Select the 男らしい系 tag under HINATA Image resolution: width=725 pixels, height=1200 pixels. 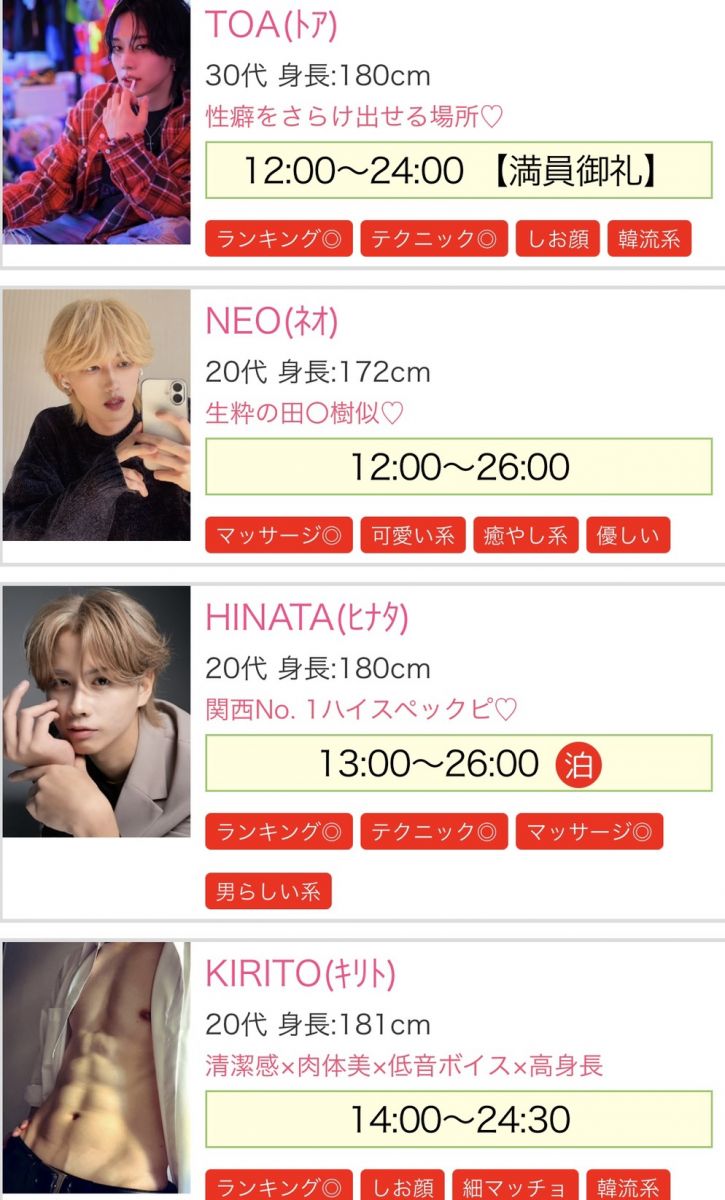(268, 891)
